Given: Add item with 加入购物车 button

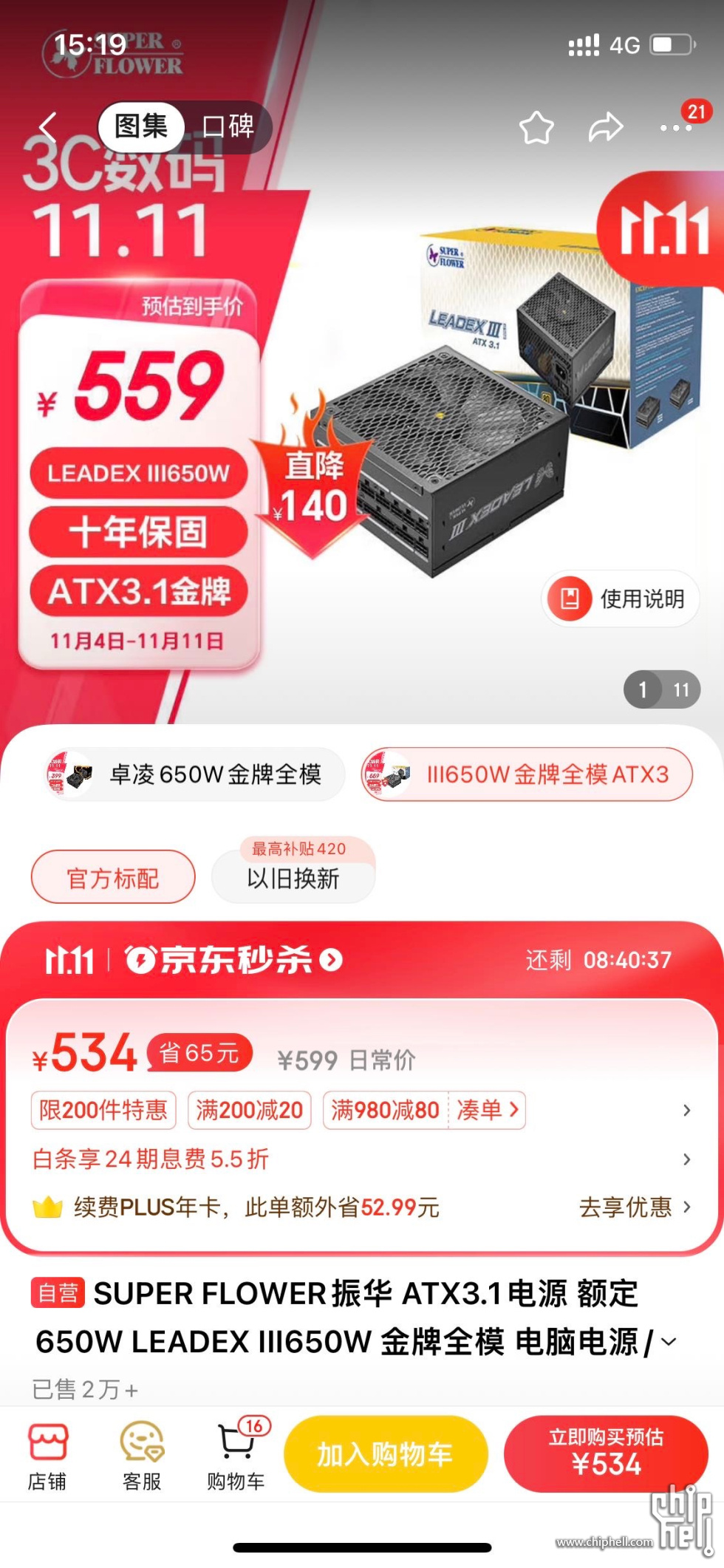Looking at the screenshot, I should coord(386,1454).
